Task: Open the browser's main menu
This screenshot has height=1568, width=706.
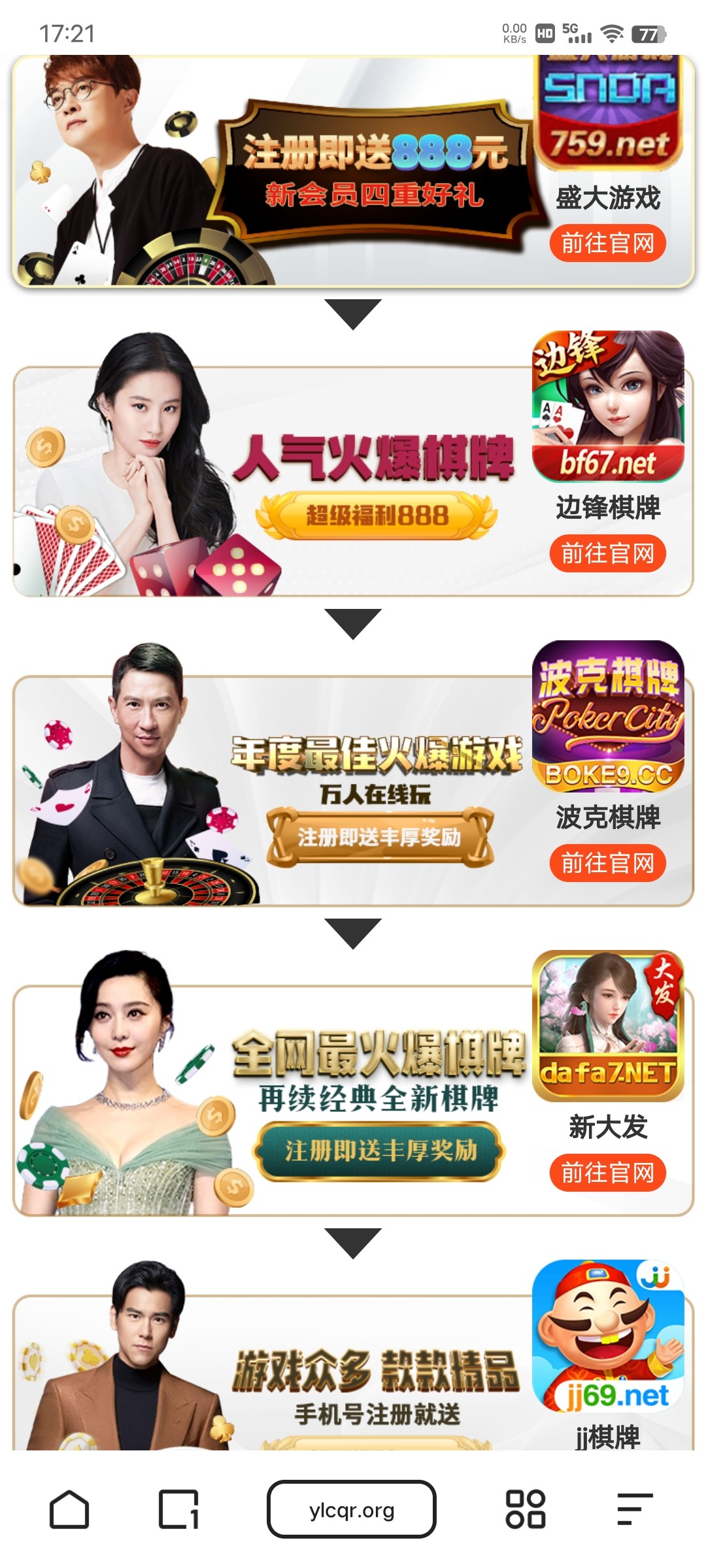Action: tap(634, 1510)
